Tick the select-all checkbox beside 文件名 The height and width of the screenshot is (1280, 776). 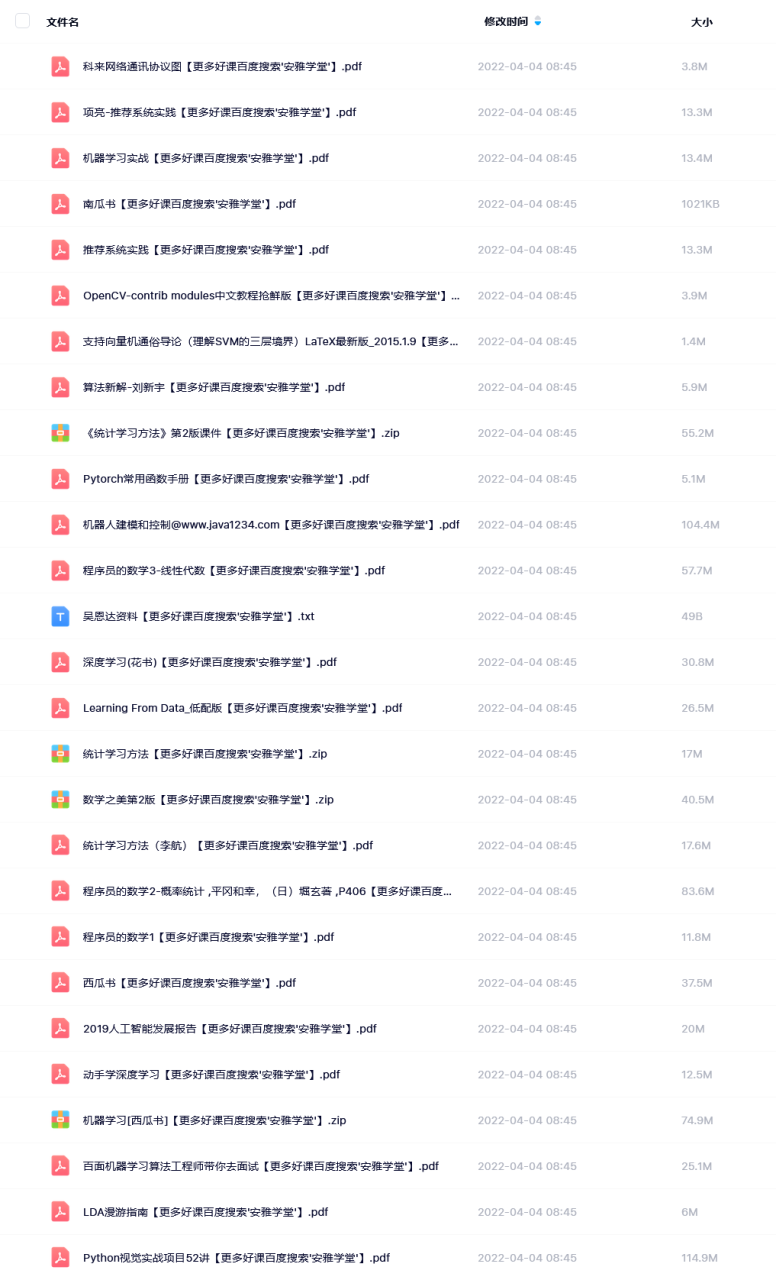pyautogui.click(x=22, y=21)
